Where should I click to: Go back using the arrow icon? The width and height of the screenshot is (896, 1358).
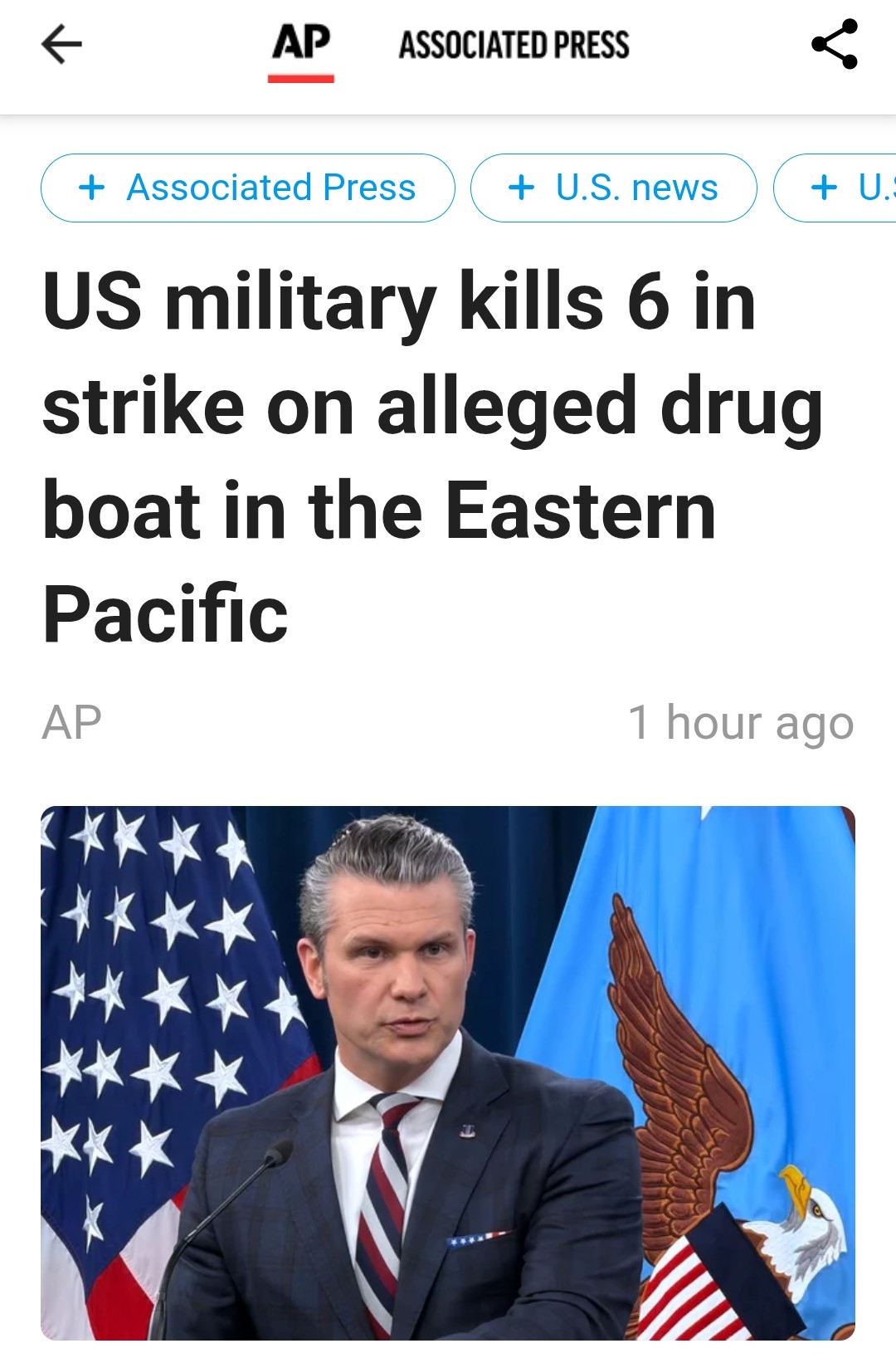tap(62, 44)
